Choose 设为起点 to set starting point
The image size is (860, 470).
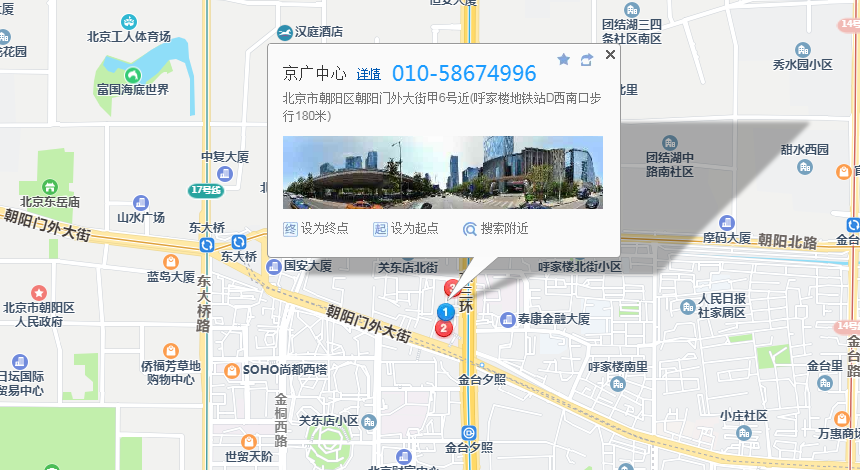pyautogui.click(x=406, y=228)
